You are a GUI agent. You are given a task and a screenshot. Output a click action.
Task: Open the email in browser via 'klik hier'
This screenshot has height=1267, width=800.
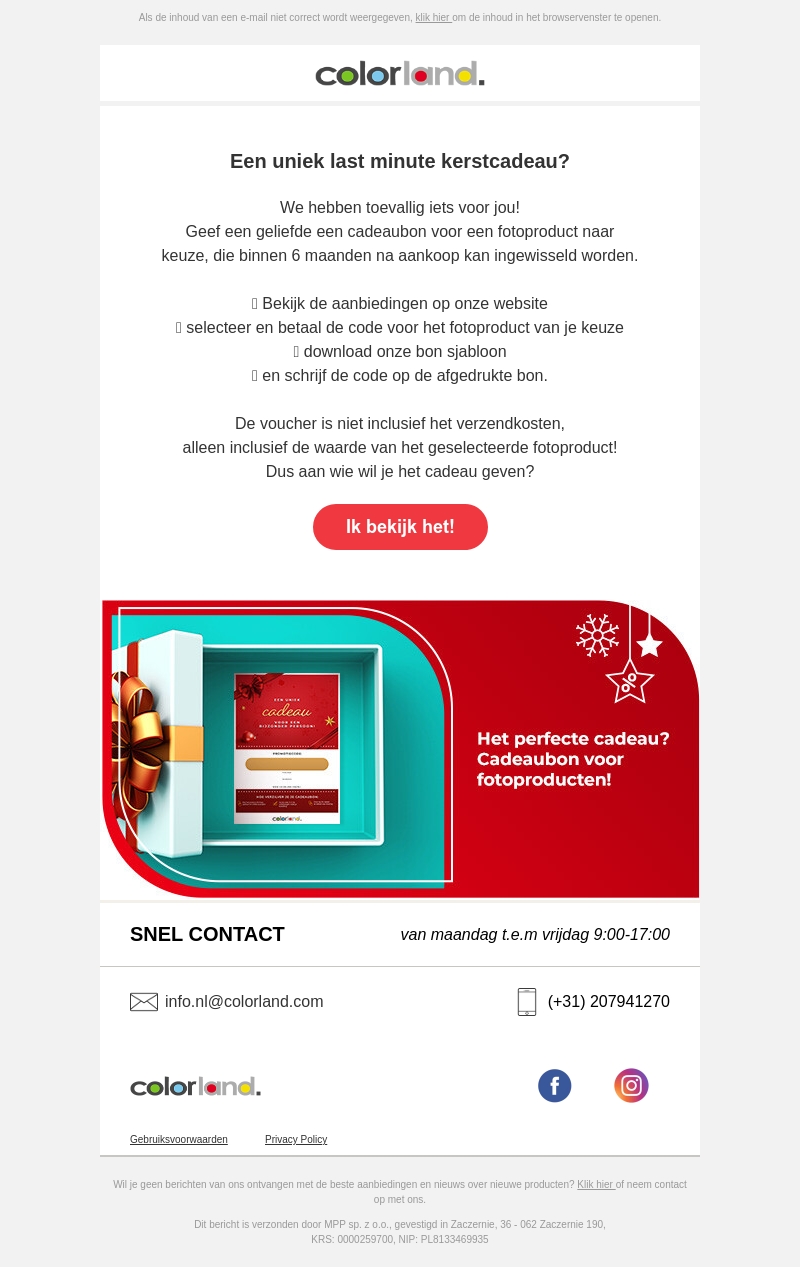[432, 18]
